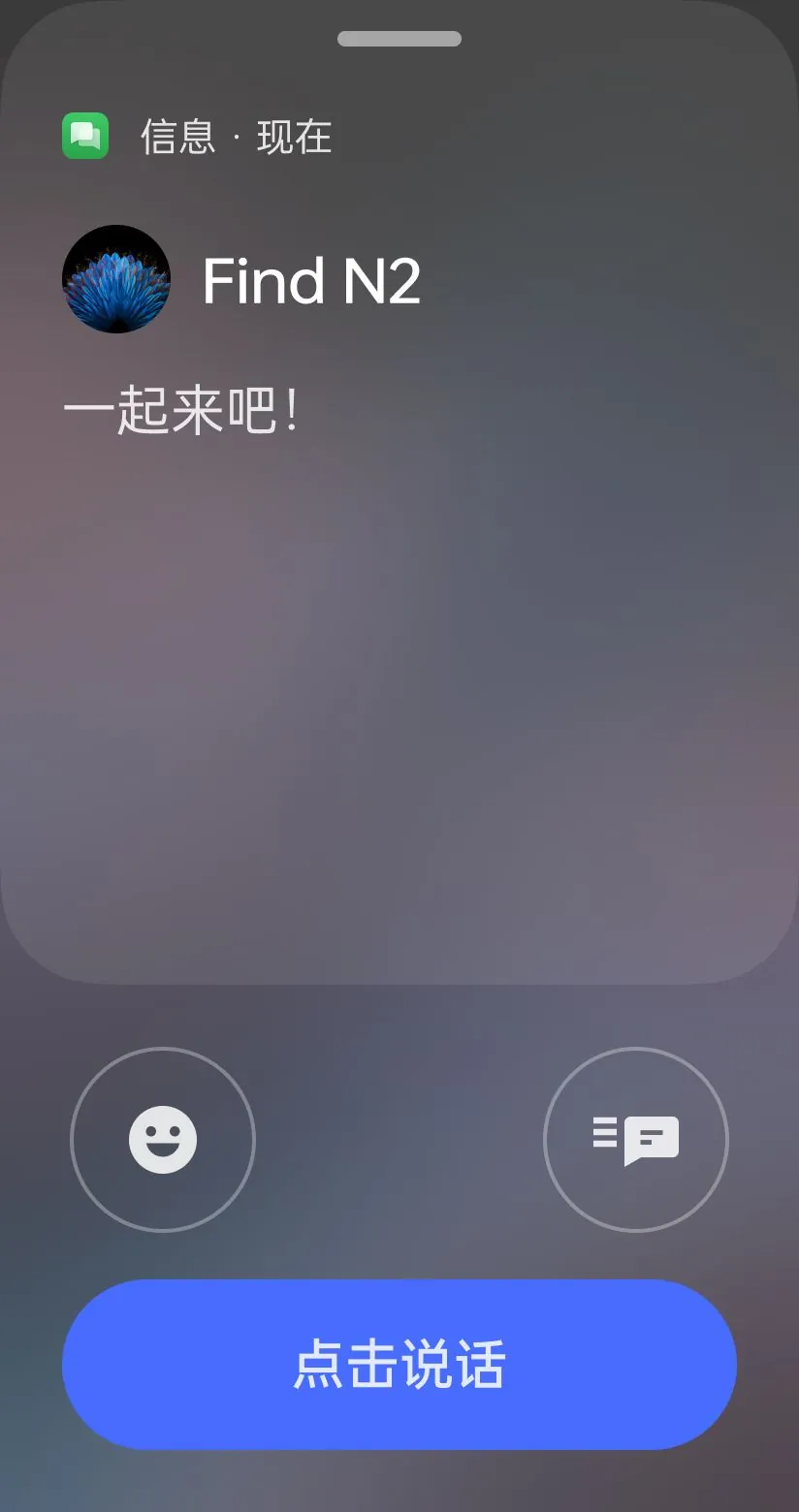This screenshot has height=1512, width=799.
Task: Open the quick reply phrases
Action: click(635, 1139)
